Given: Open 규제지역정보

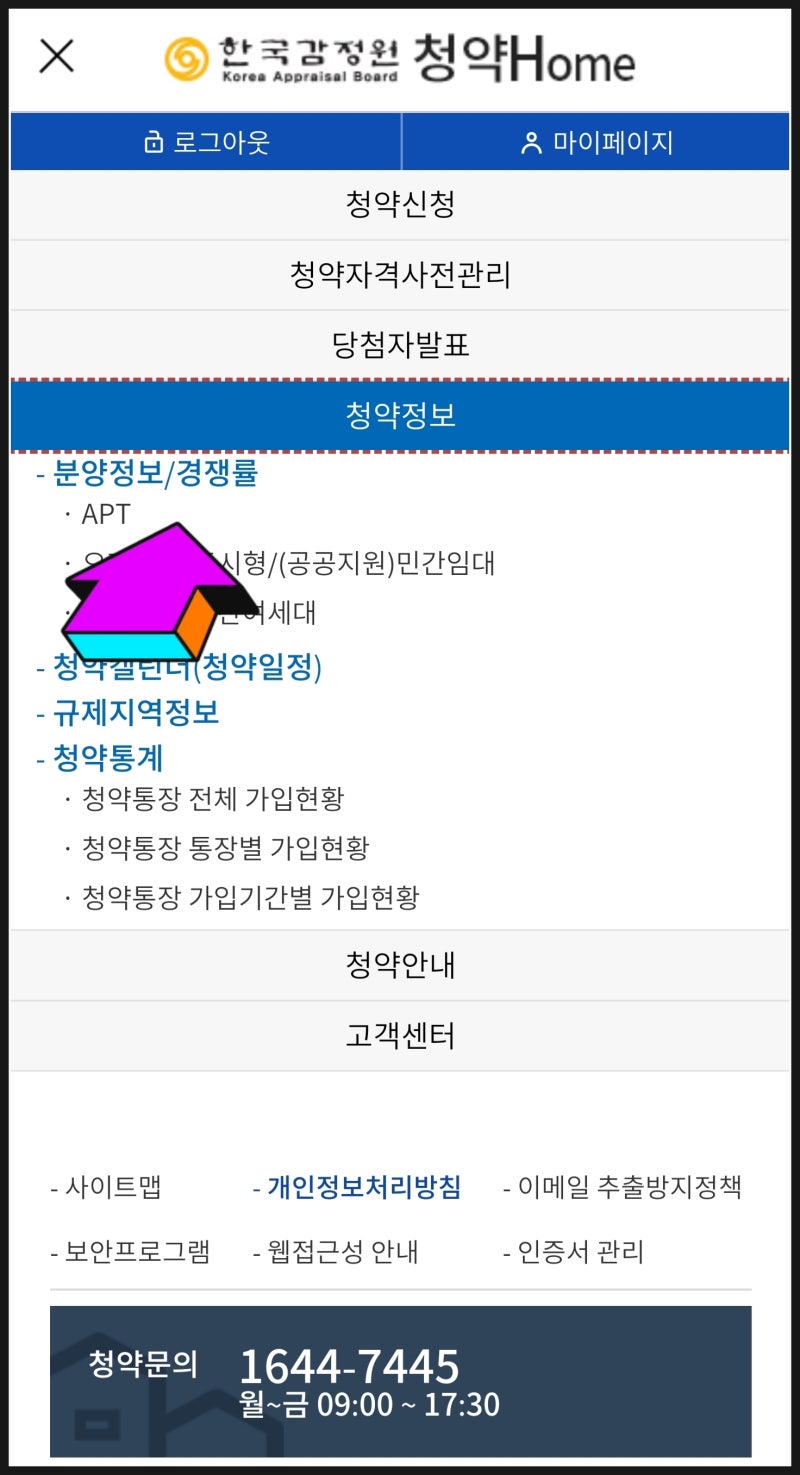Looking at the screenshot, I should [135, 713].
